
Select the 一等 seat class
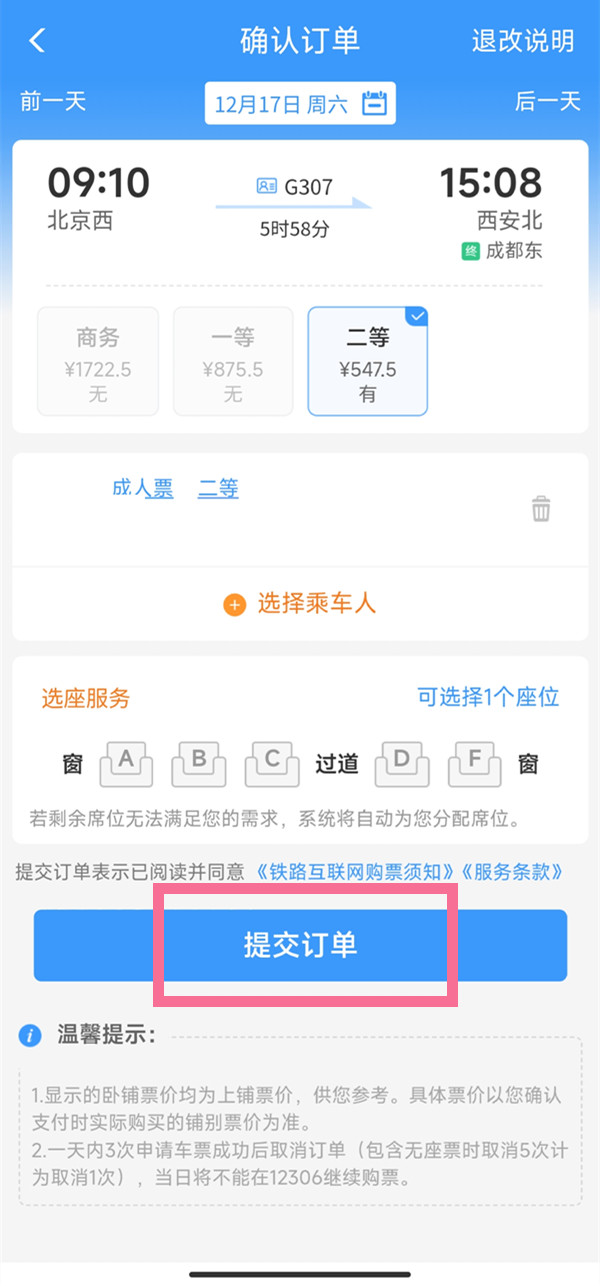(233, 361)
